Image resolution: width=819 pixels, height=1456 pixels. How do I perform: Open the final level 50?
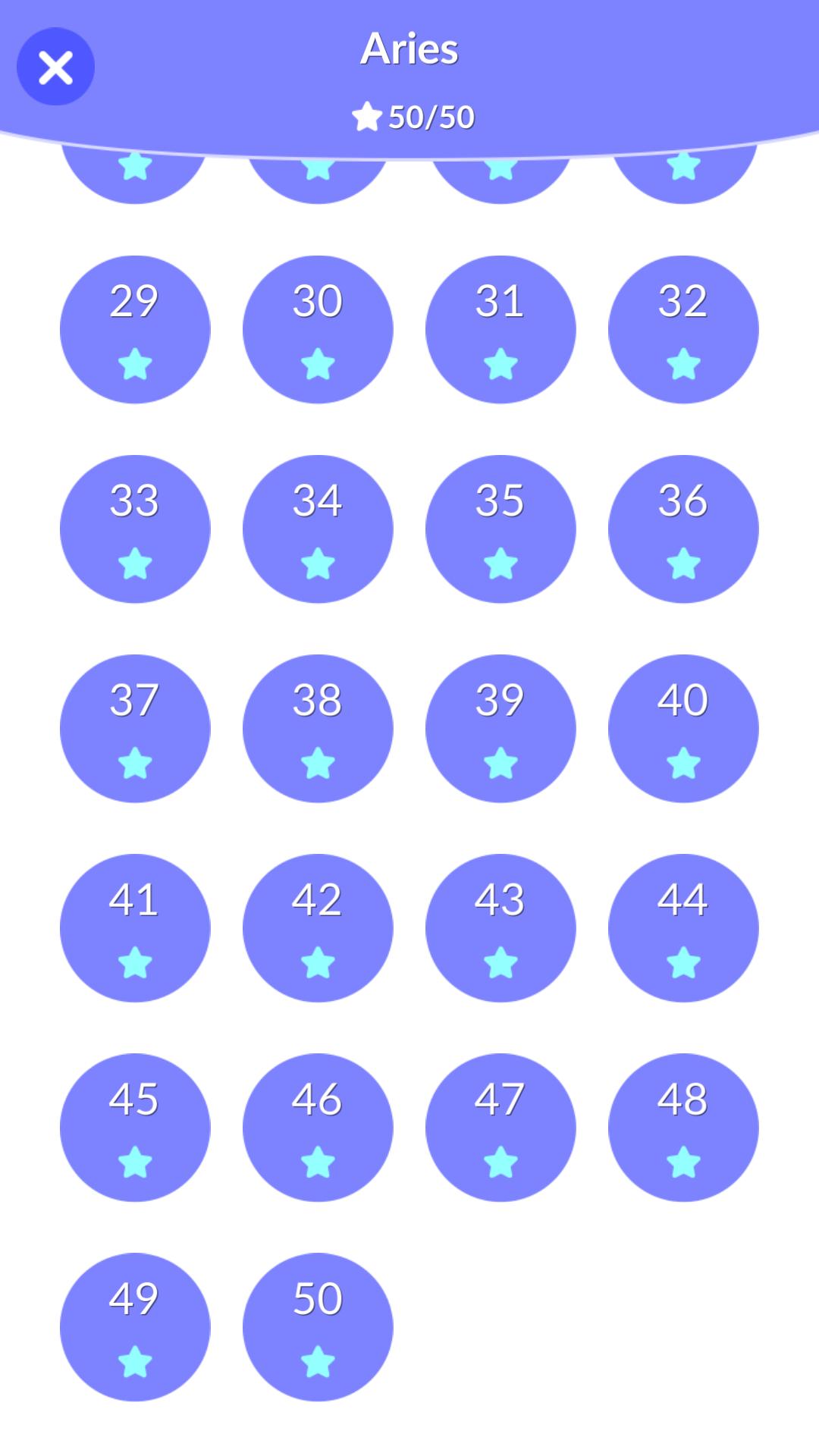pyautogui.click(x=318, y=1326)
